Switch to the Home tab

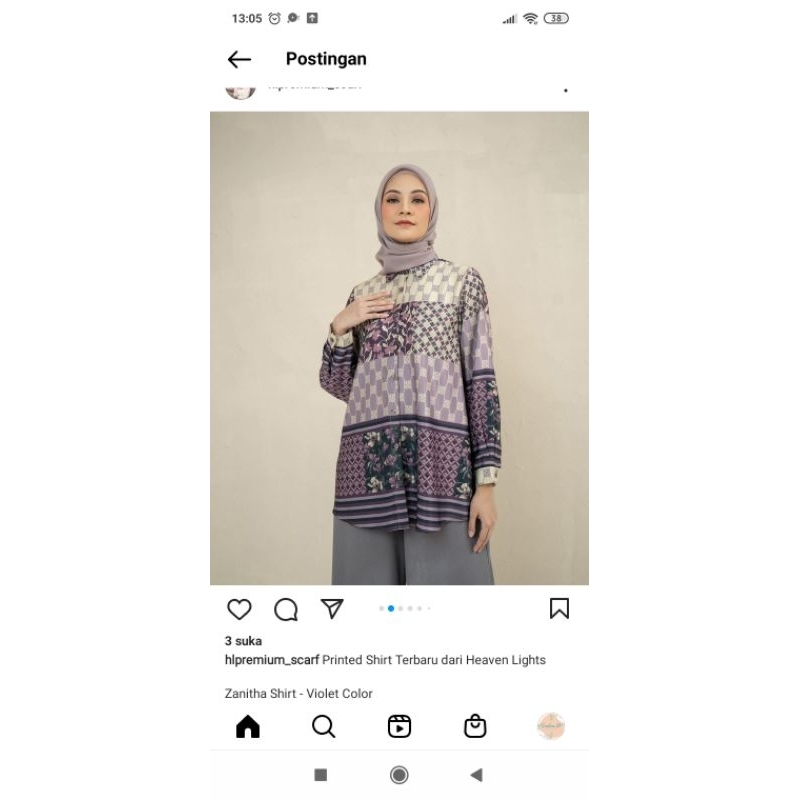click(x=248, y=727)
